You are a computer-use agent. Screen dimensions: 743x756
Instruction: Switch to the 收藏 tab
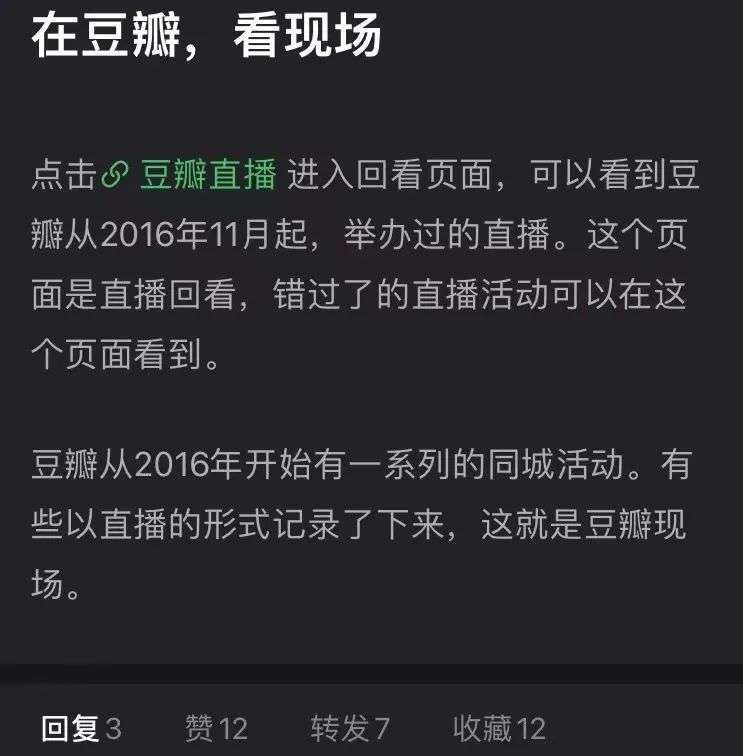[x=498, y=728]
